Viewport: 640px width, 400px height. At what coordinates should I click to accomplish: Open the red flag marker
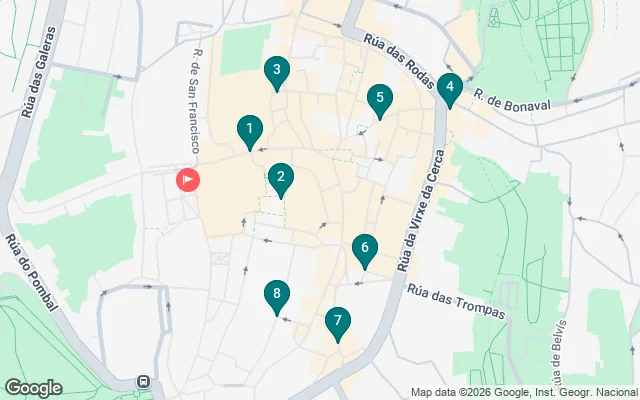pyautogui.click(x=188, y=180)
